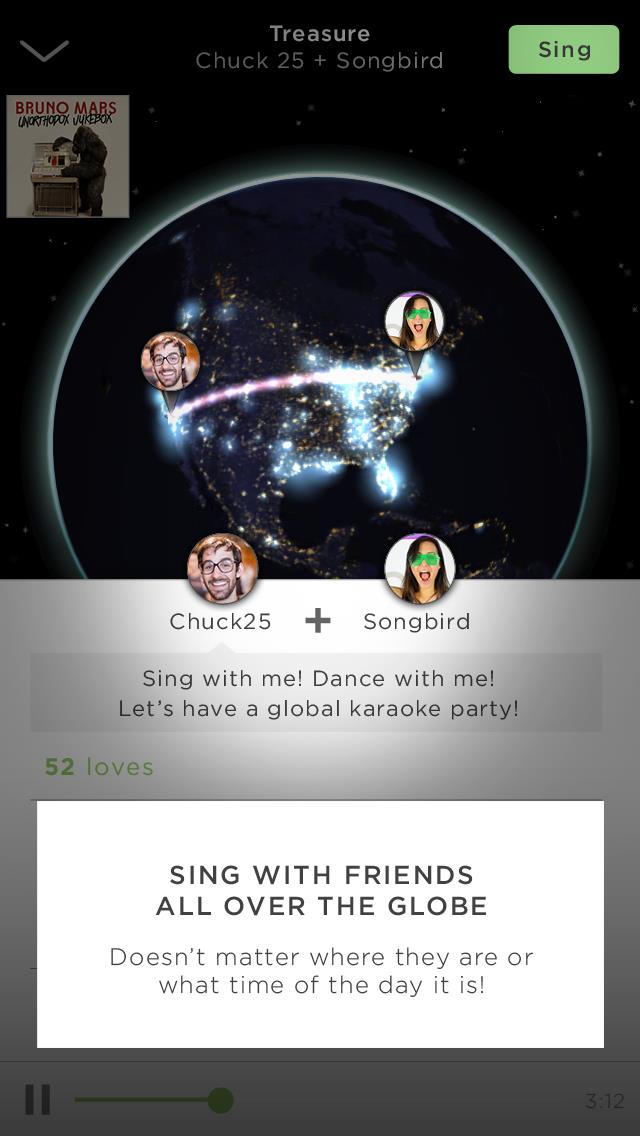
Task: Tap the green-glasses woman's pin on the globe
Action: (414, 331)
